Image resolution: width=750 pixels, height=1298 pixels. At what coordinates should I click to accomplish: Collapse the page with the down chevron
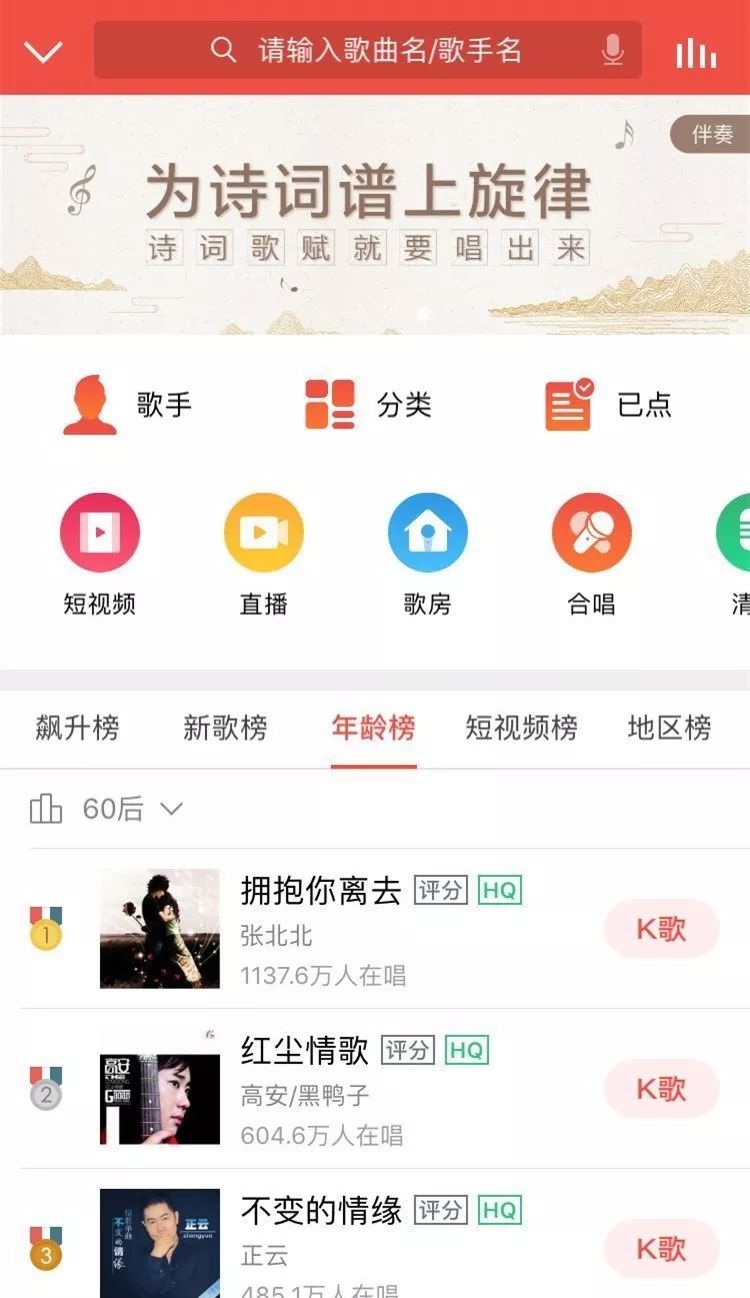43,51
